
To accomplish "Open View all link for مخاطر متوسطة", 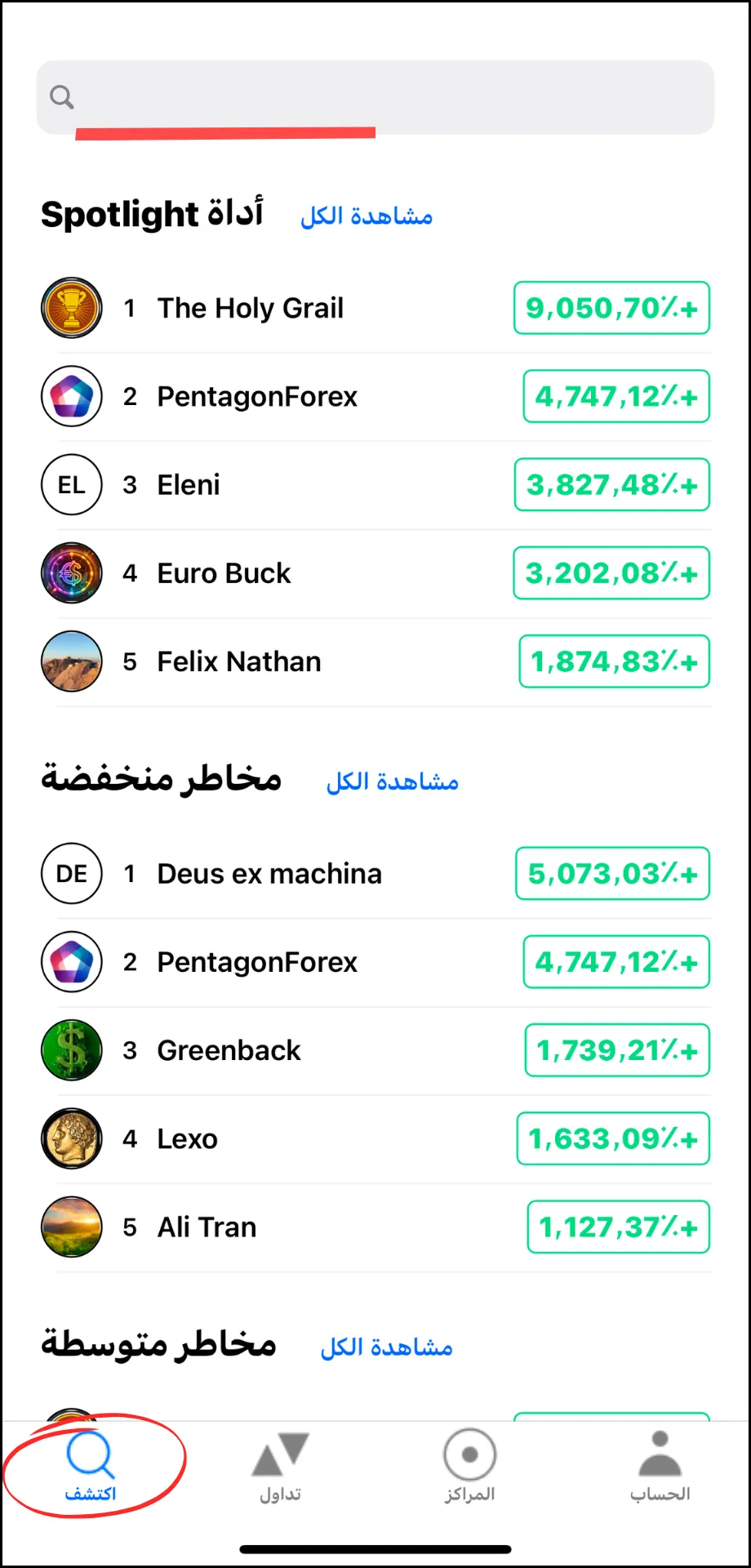I will (387, 1347).
